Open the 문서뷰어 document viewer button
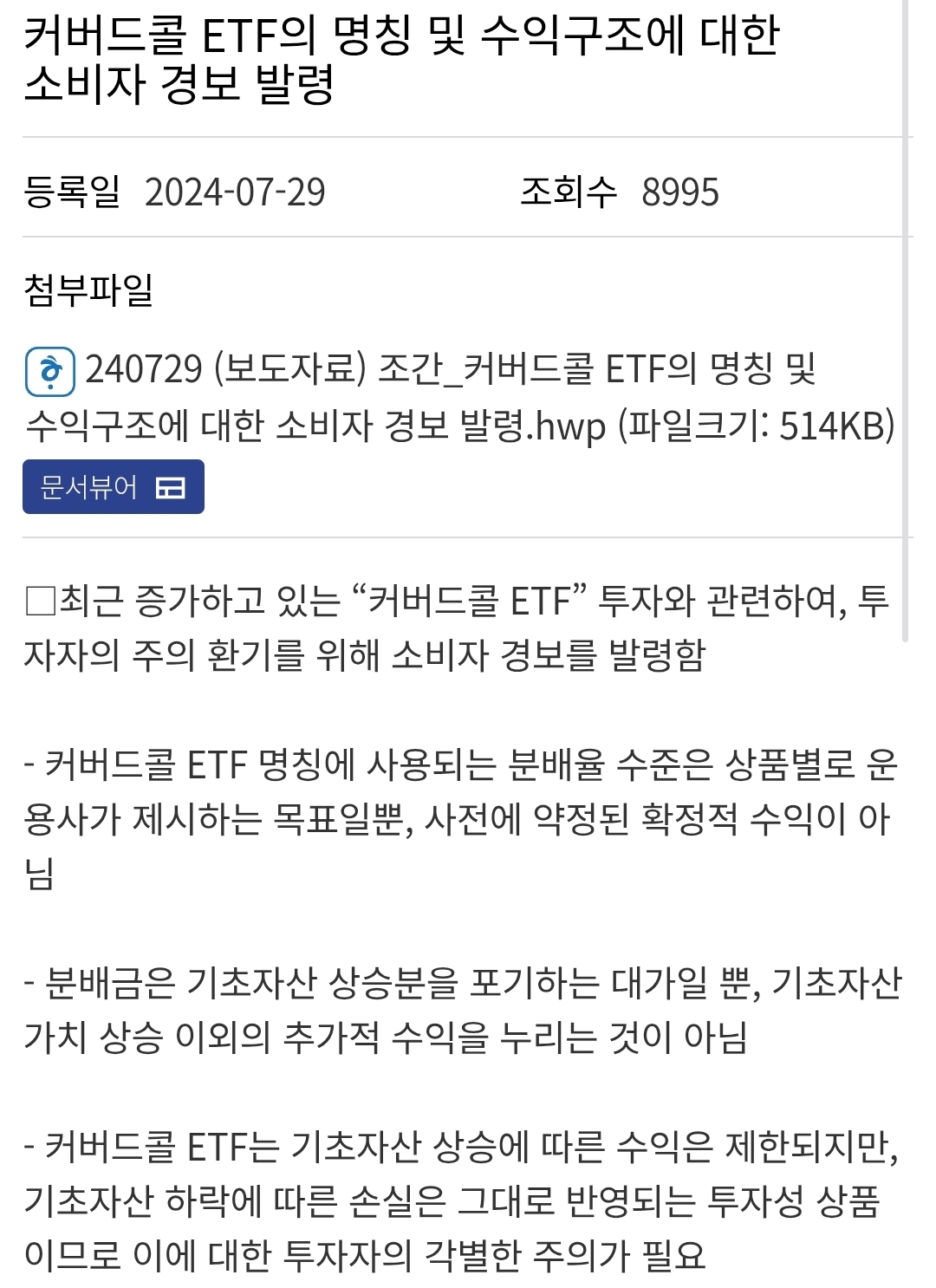This screenshot has width=936, height=1288. pyautogui.click(x=114, y=487)
